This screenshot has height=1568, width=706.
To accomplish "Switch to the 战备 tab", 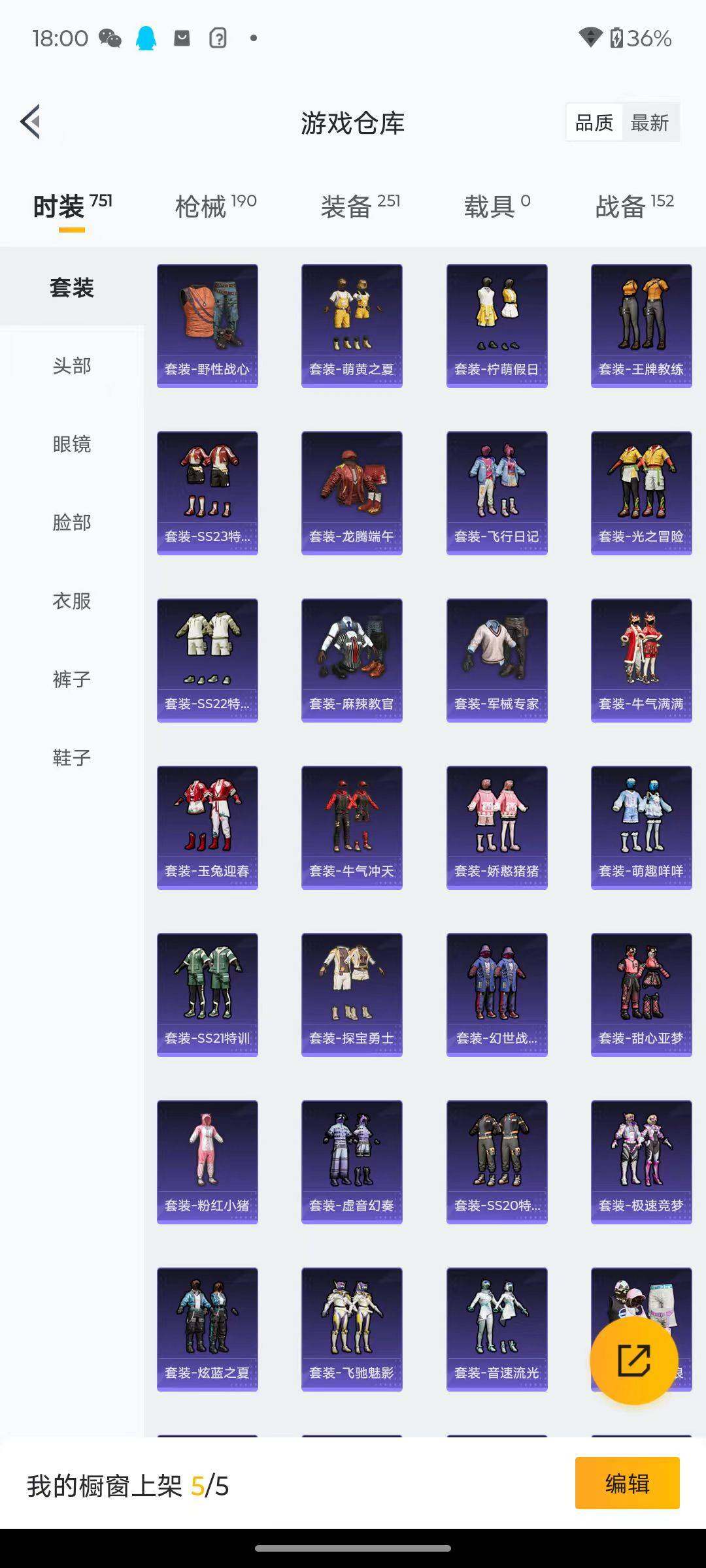I will [x=634, y=206].
